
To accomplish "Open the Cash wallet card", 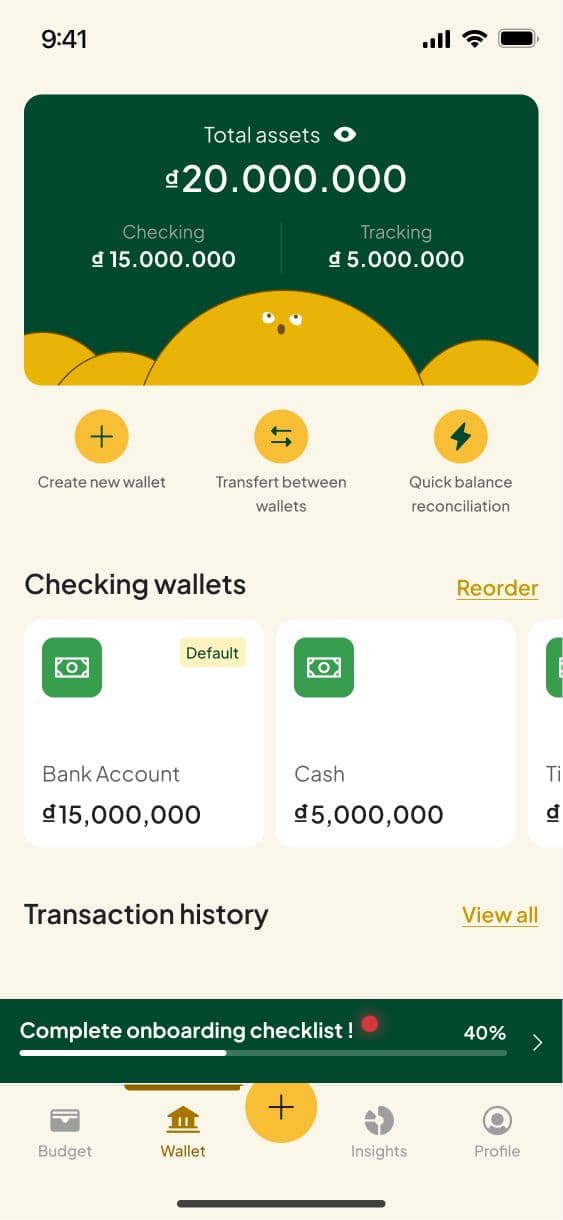I will point(396,733).
